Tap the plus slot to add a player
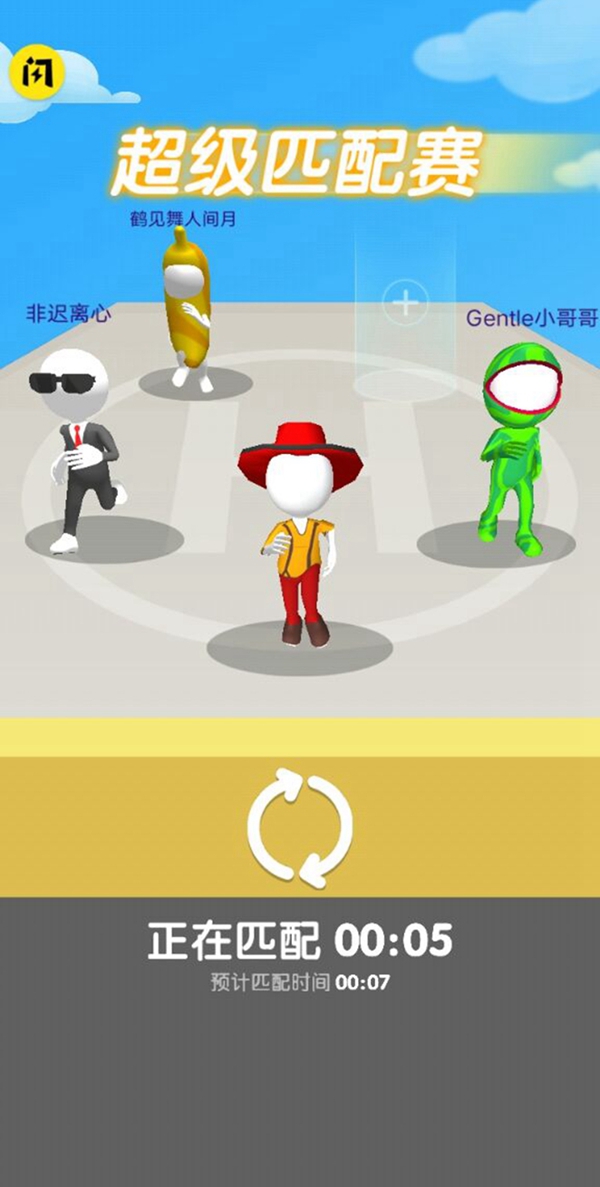This screenshot has height=1187, width=600. pyautogui.click(x=405, y=302)
